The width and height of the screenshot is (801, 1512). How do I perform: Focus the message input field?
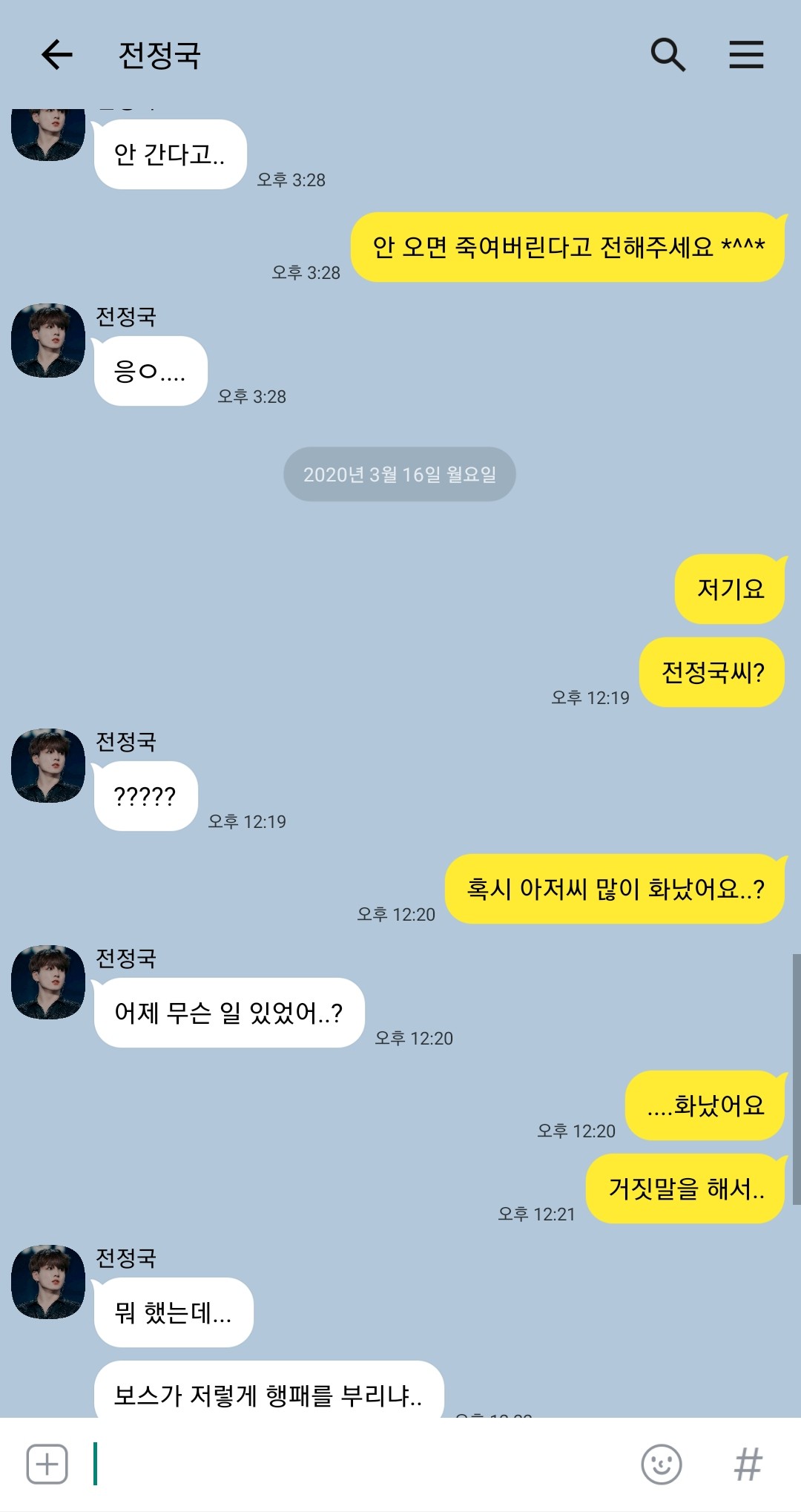coord(356,1464)
